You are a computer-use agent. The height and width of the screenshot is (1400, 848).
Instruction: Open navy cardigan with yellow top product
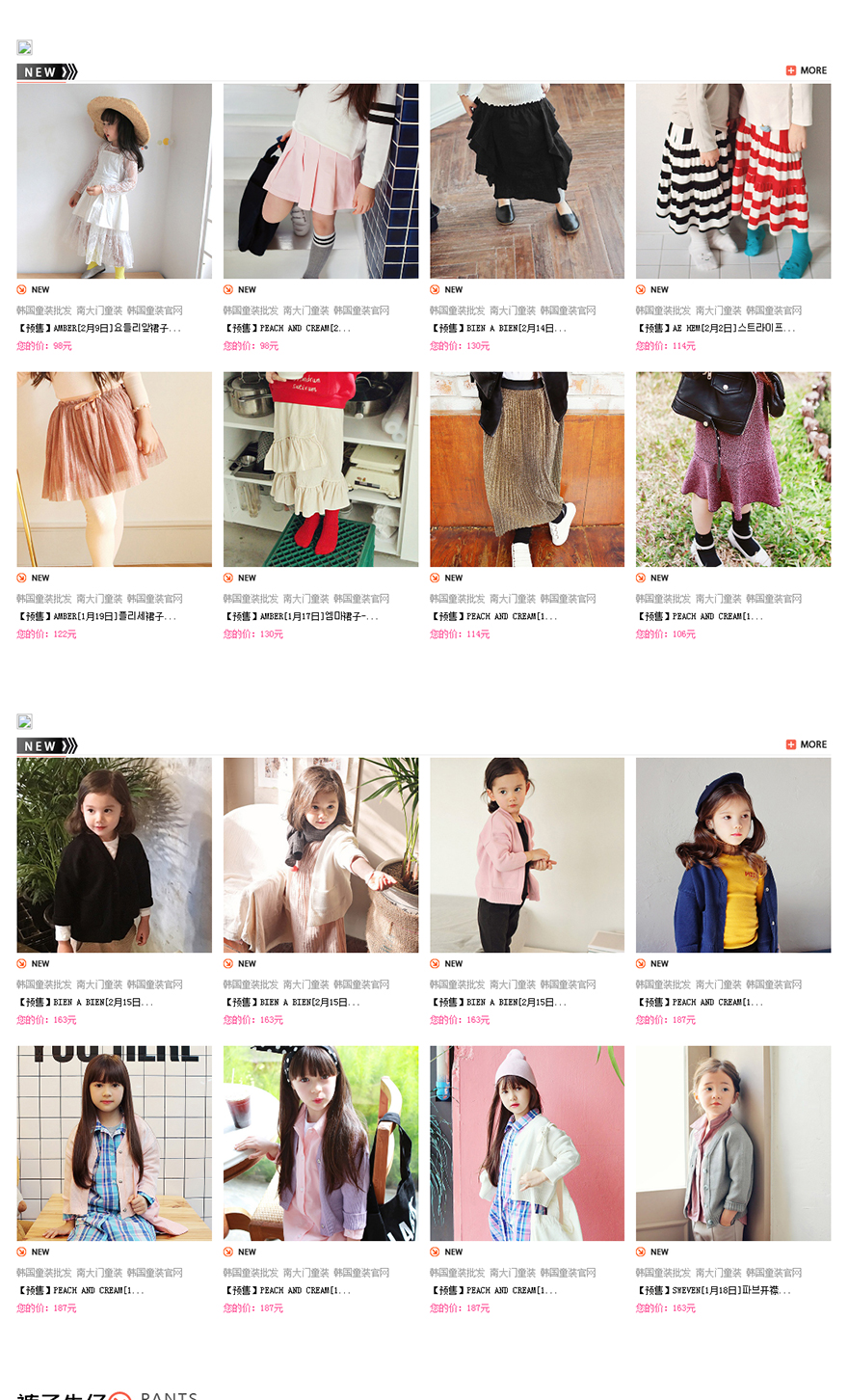(733, 855)
